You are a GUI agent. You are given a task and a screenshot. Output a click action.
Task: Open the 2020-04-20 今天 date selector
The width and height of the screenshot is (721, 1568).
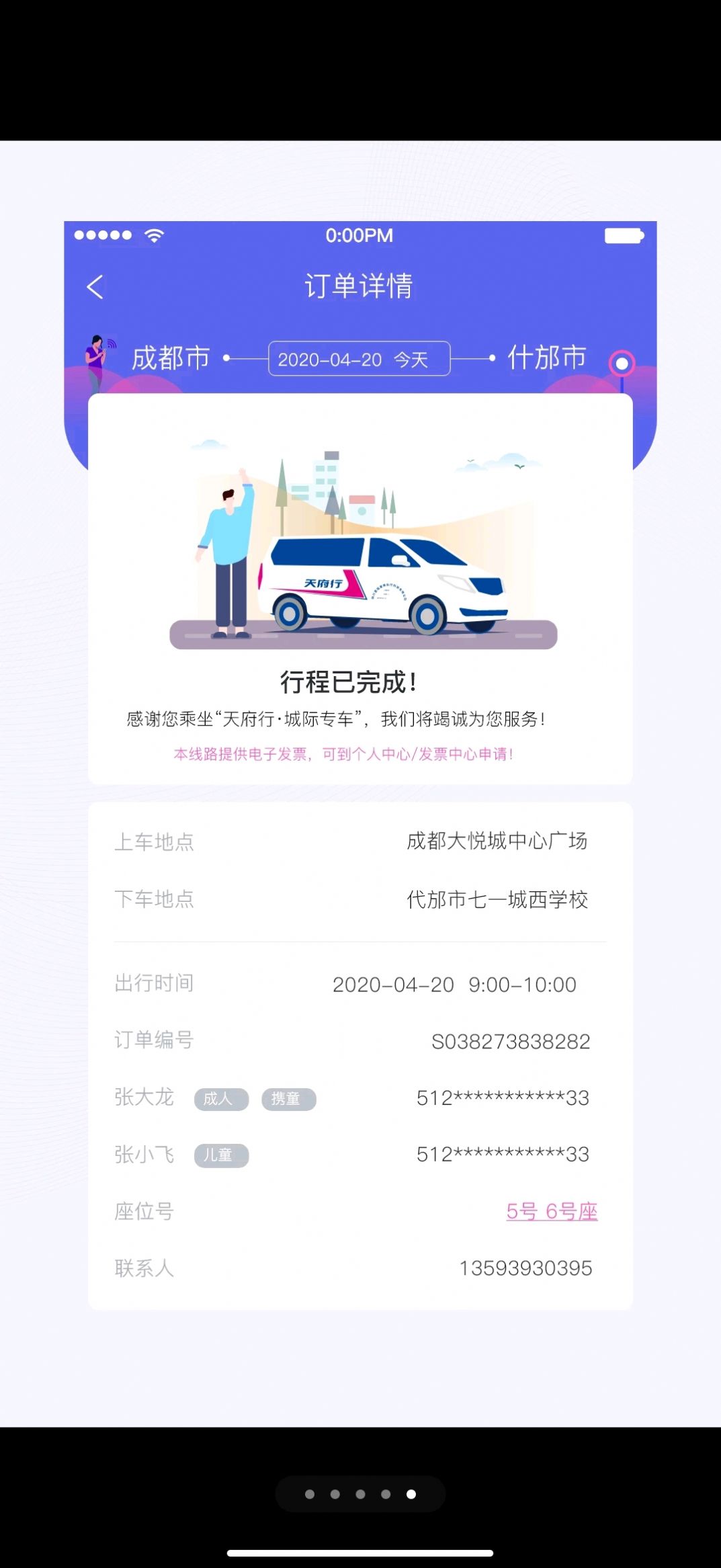[360, 360]
